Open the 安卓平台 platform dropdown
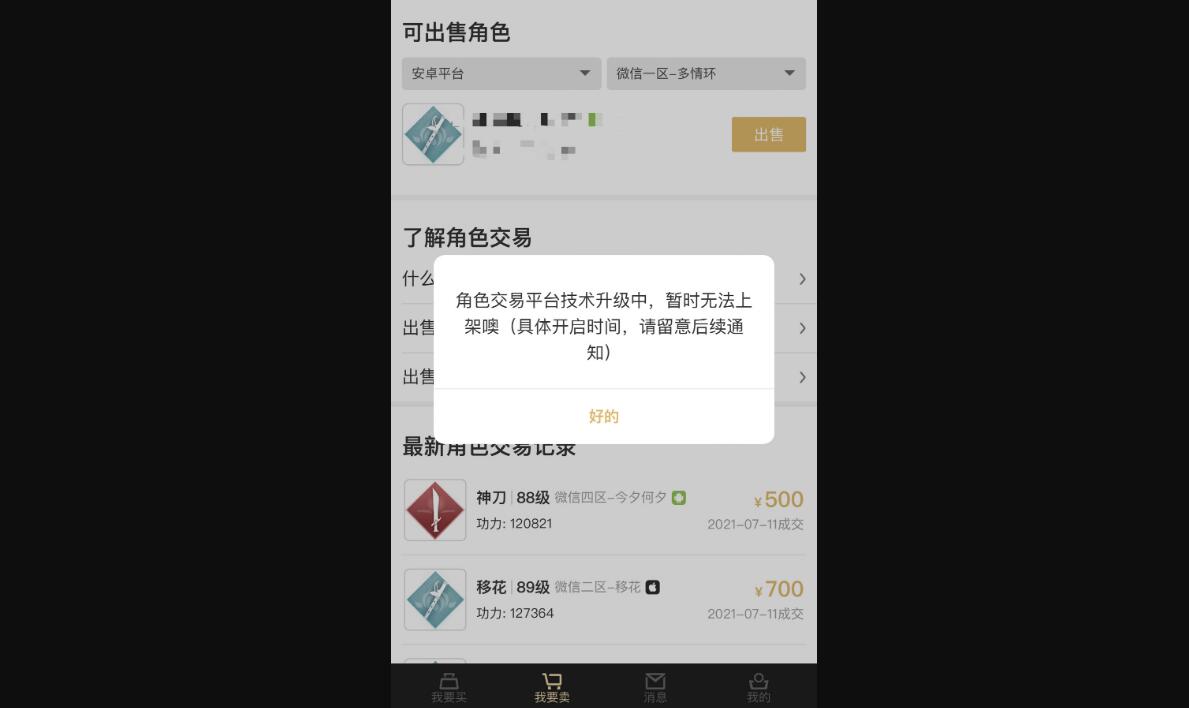 pyautogui.click(x=501, y=73)
